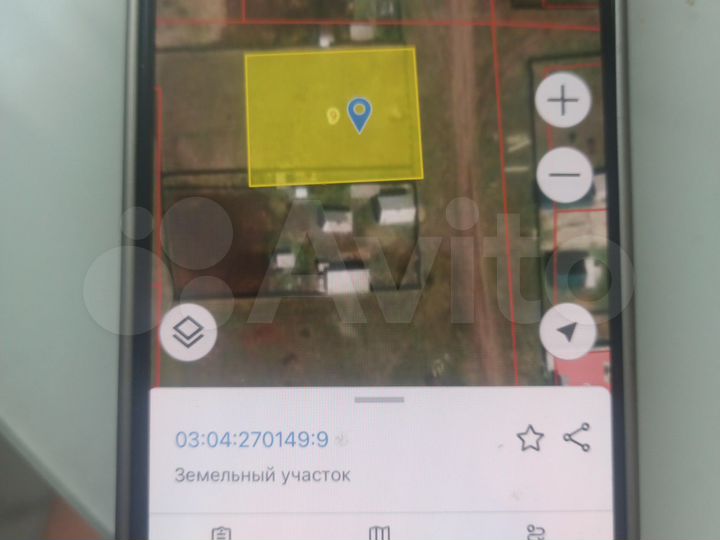Center map on my location

coord(567,333)
